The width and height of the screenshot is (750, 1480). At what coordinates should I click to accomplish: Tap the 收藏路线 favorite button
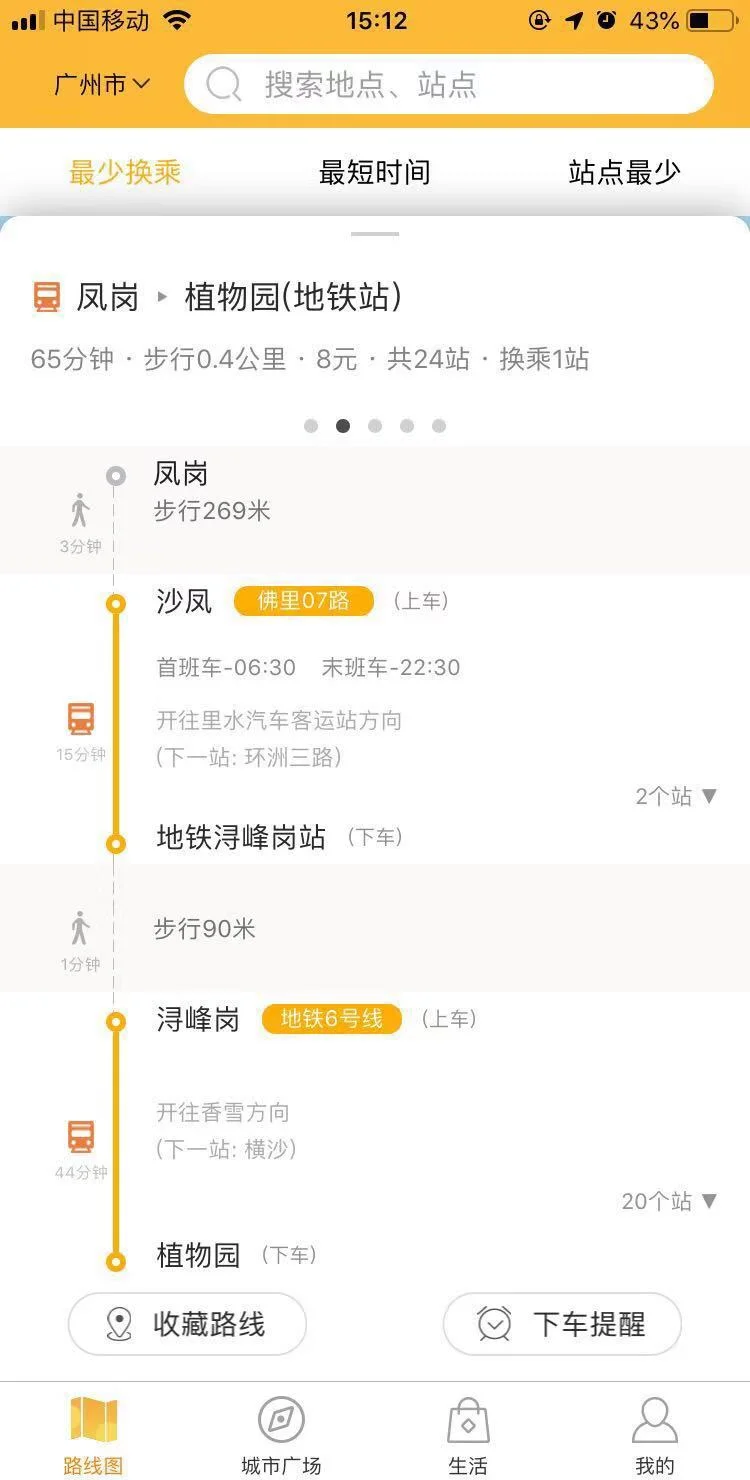tap(187, 1323)
